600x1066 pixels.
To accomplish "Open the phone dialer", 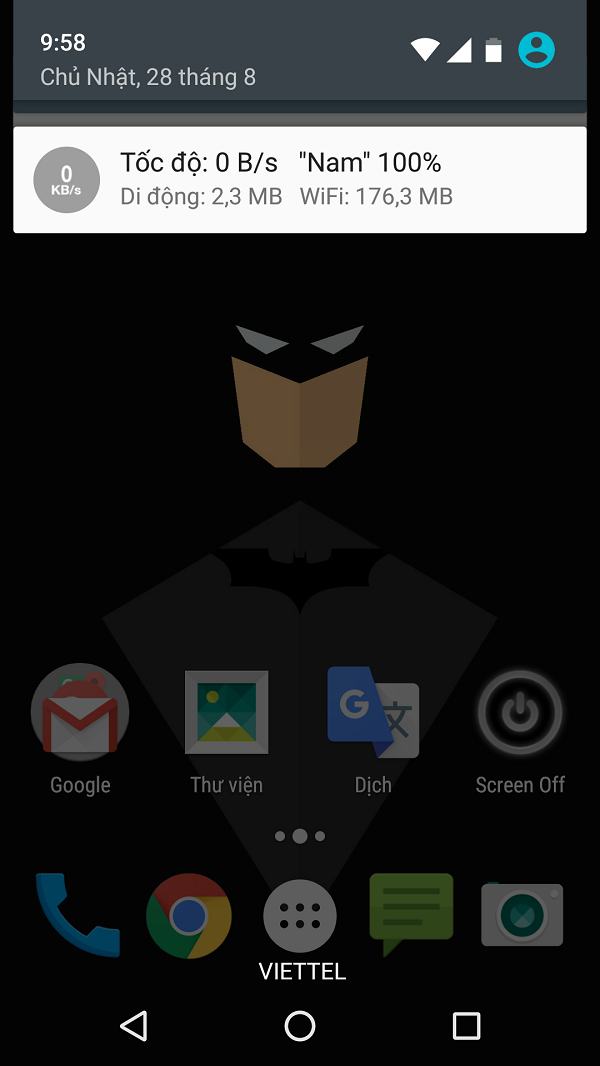I will pos(78,915).
